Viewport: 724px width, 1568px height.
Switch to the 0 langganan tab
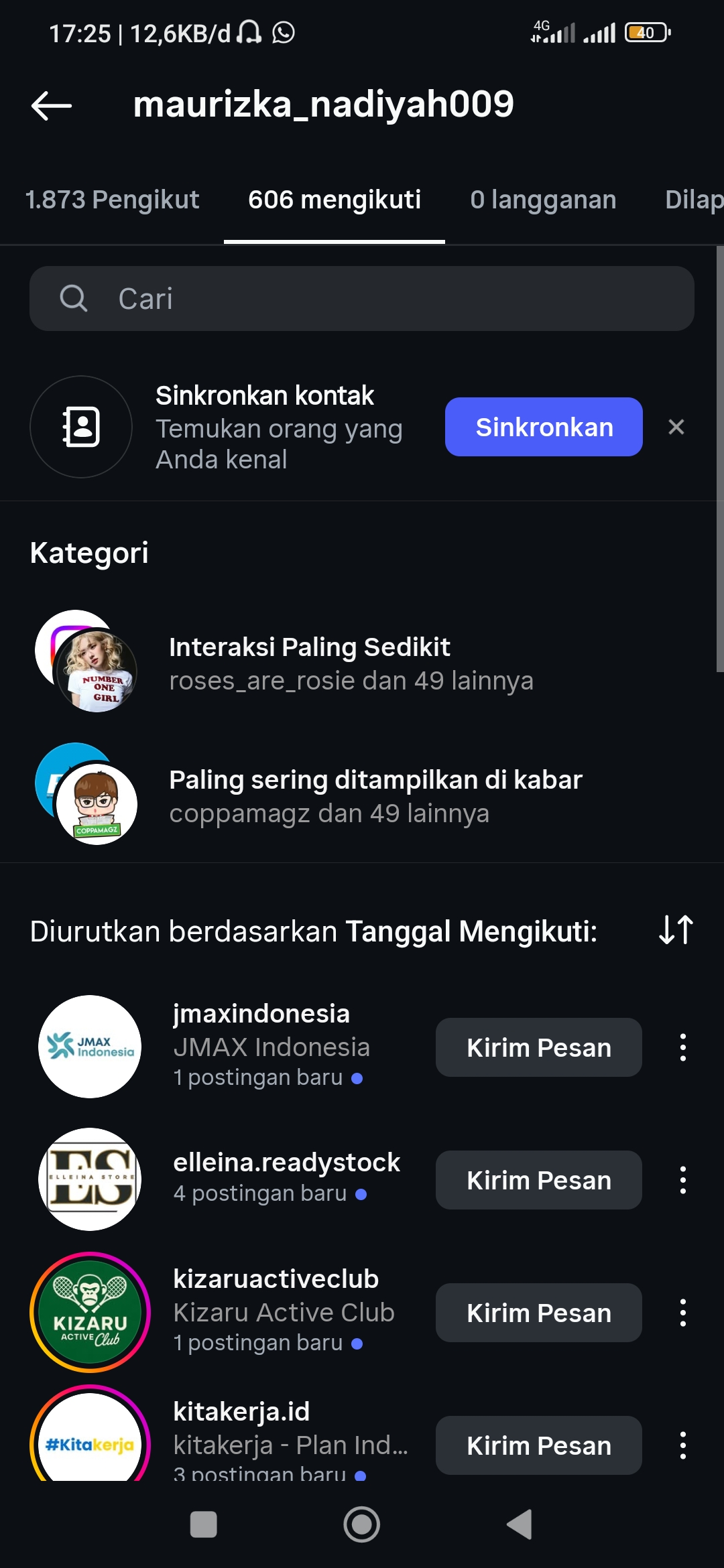[x=543, y=200]
